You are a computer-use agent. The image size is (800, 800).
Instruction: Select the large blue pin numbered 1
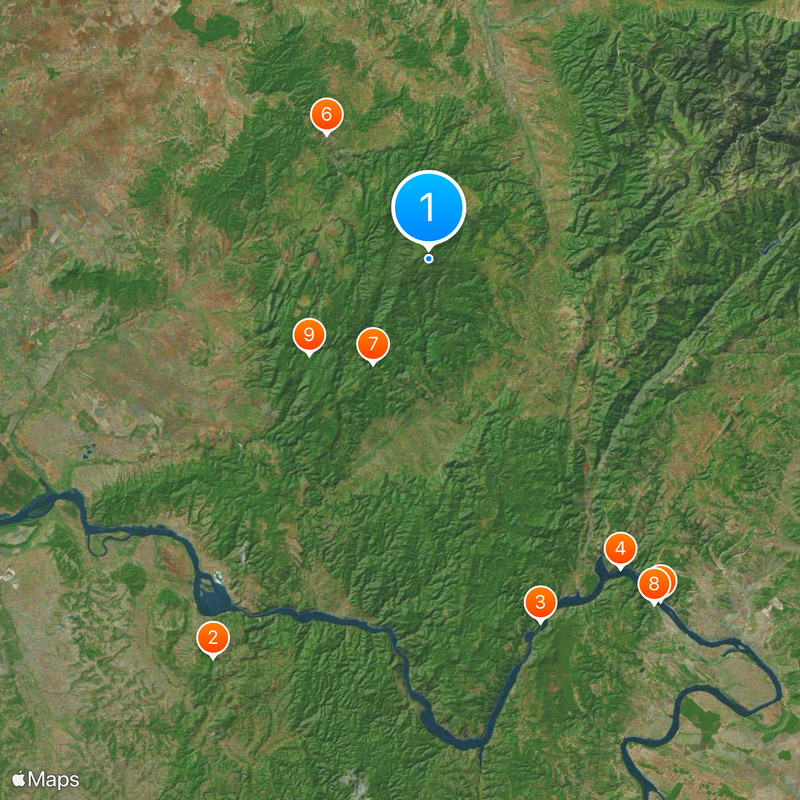(x=429, y=208)
